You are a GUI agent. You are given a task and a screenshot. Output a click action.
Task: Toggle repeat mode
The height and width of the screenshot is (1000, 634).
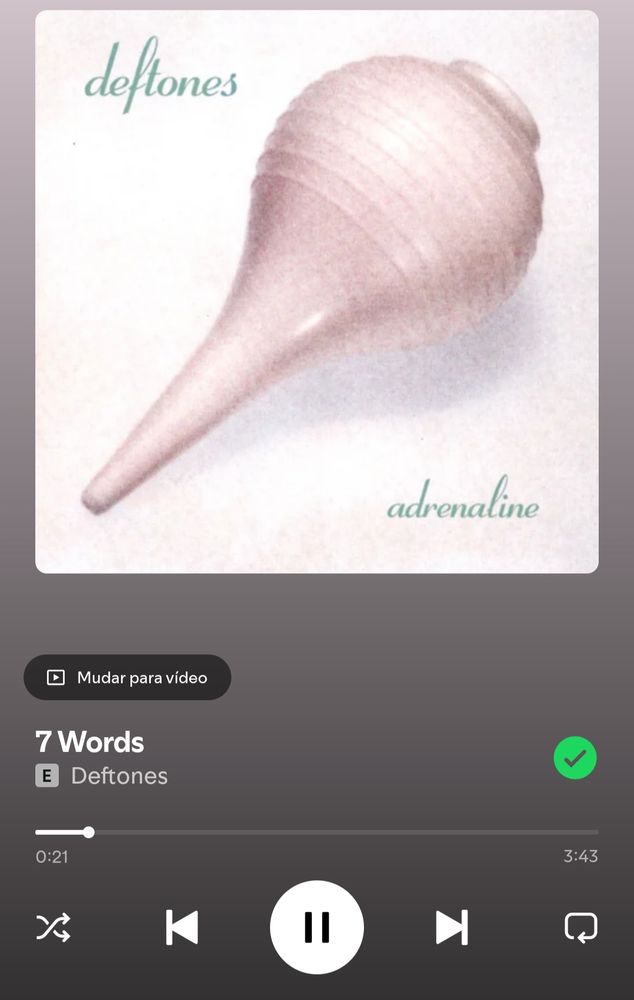click(x=580, y=927)
